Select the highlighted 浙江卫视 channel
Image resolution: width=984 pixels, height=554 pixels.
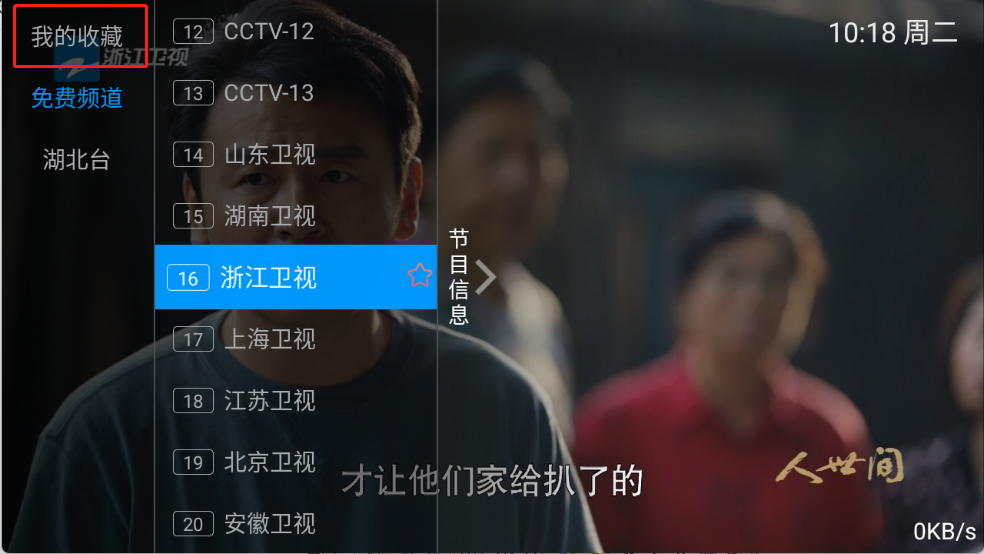pyautogui.click(x=268, y=277)
